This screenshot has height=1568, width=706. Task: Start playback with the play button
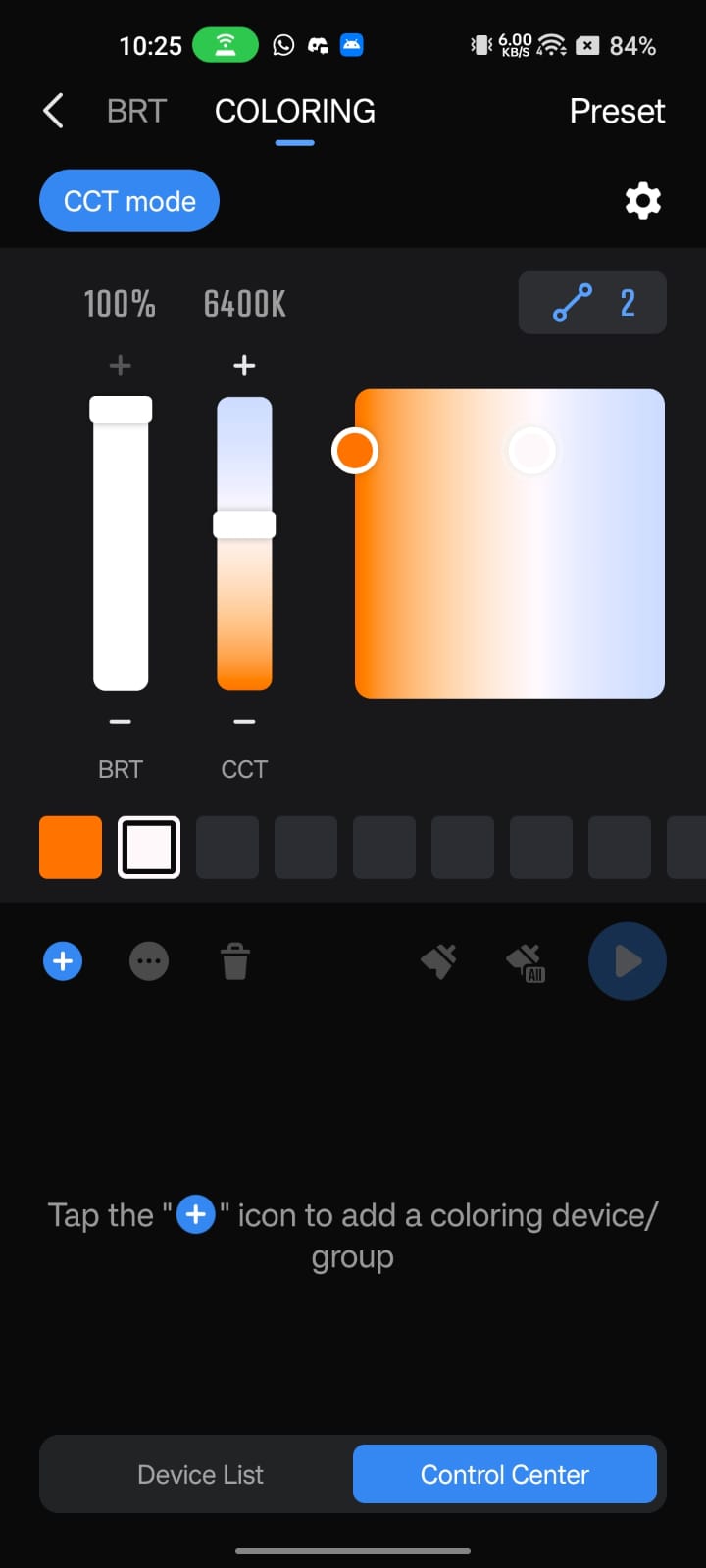click(x=628, y=961)
